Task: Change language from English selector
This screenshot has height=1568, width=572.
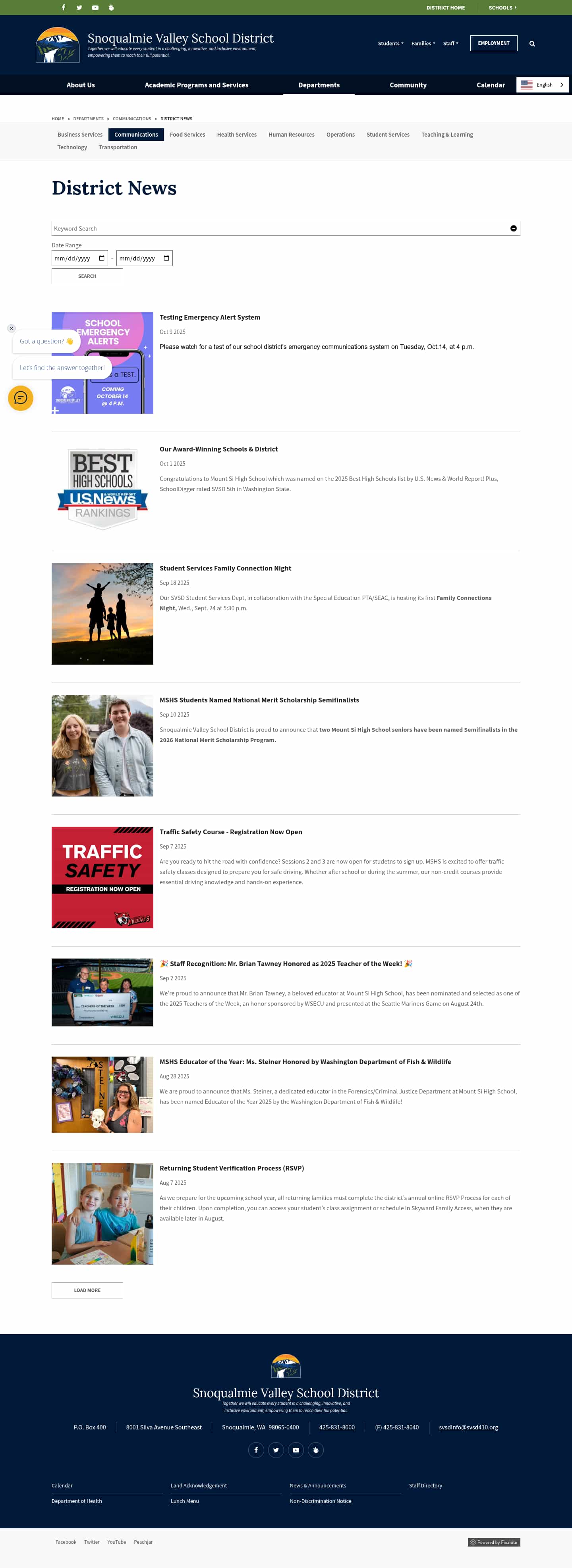Action: (542, 85)
